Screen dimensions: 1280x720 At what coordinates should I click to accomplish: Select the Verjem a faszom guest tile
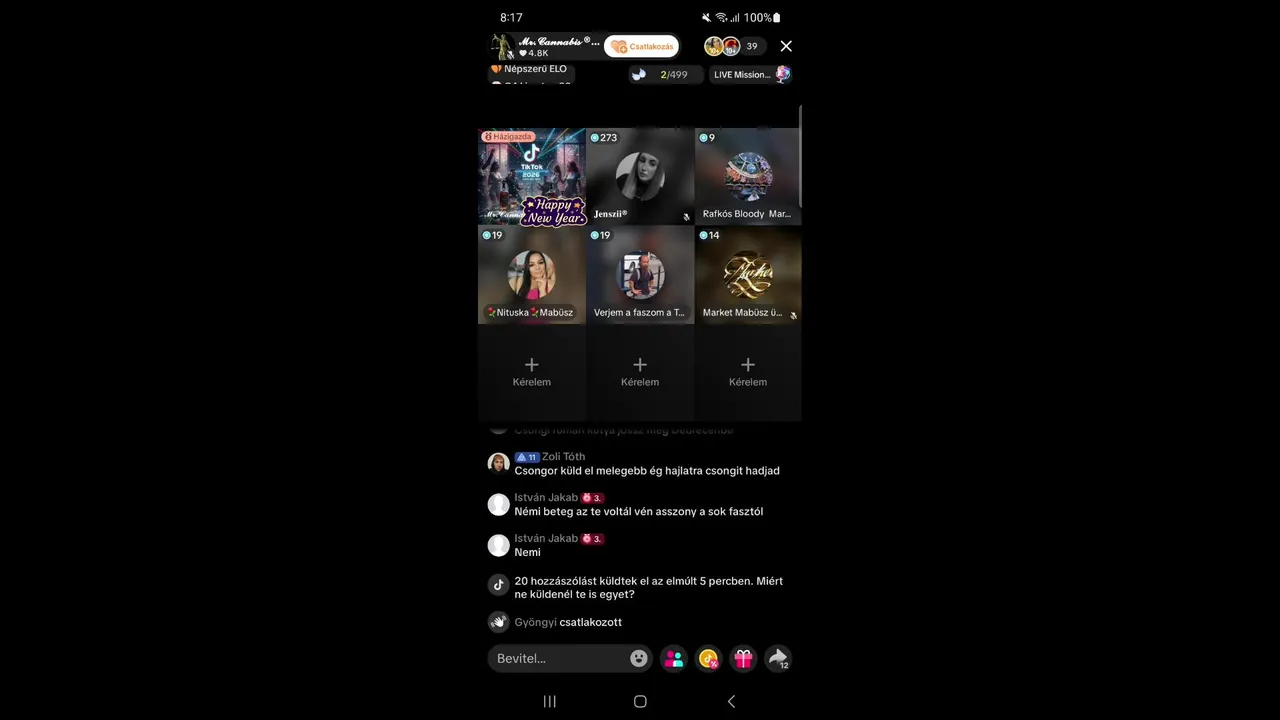pyautogui.click(x=640, y=274)
